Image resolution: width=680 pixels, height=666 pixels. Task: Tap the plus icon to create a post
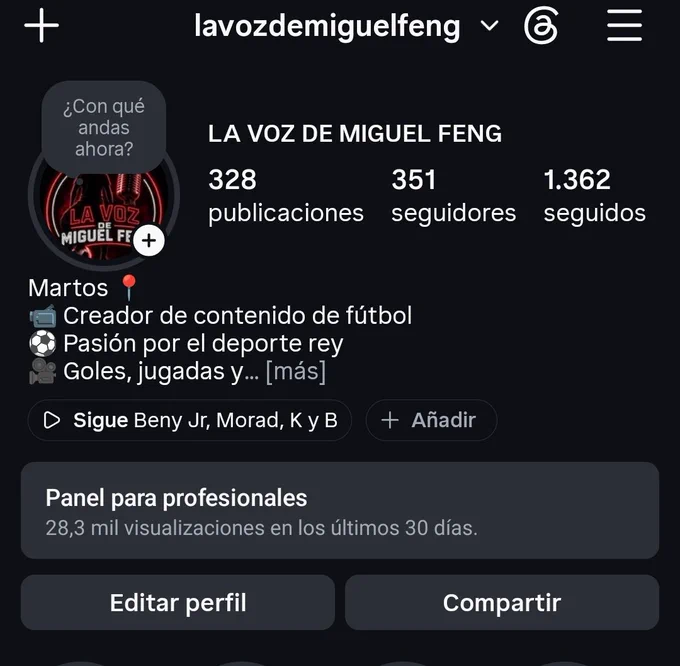click(42, 26)
